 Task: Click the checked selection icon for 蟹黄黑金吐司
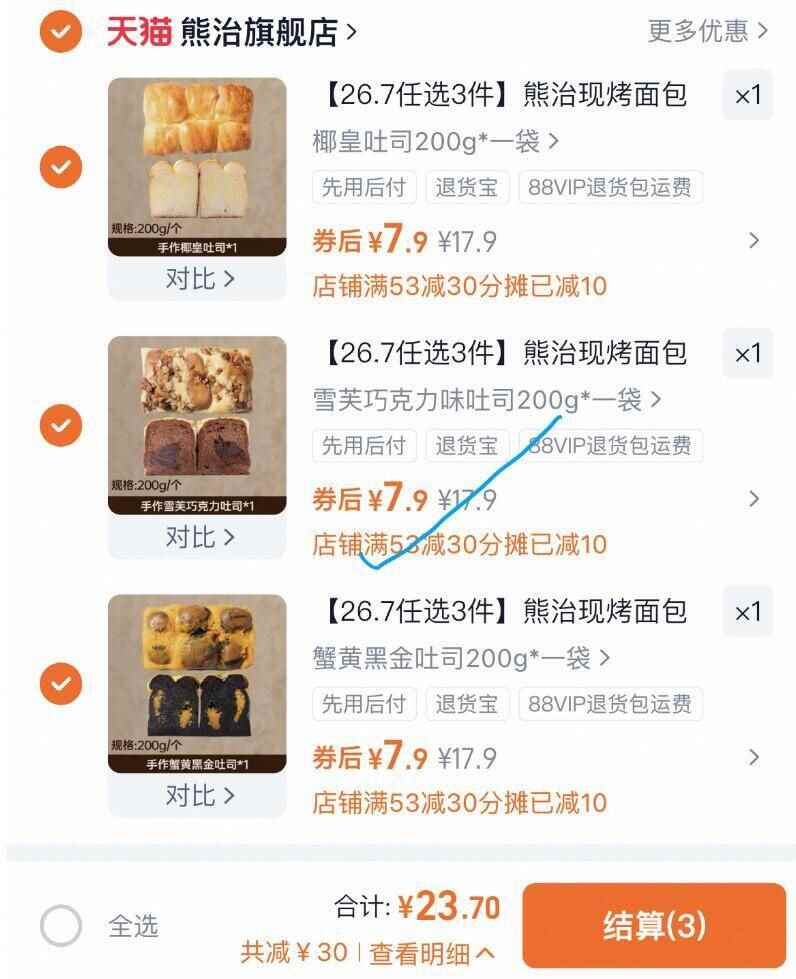pos(61,683)
